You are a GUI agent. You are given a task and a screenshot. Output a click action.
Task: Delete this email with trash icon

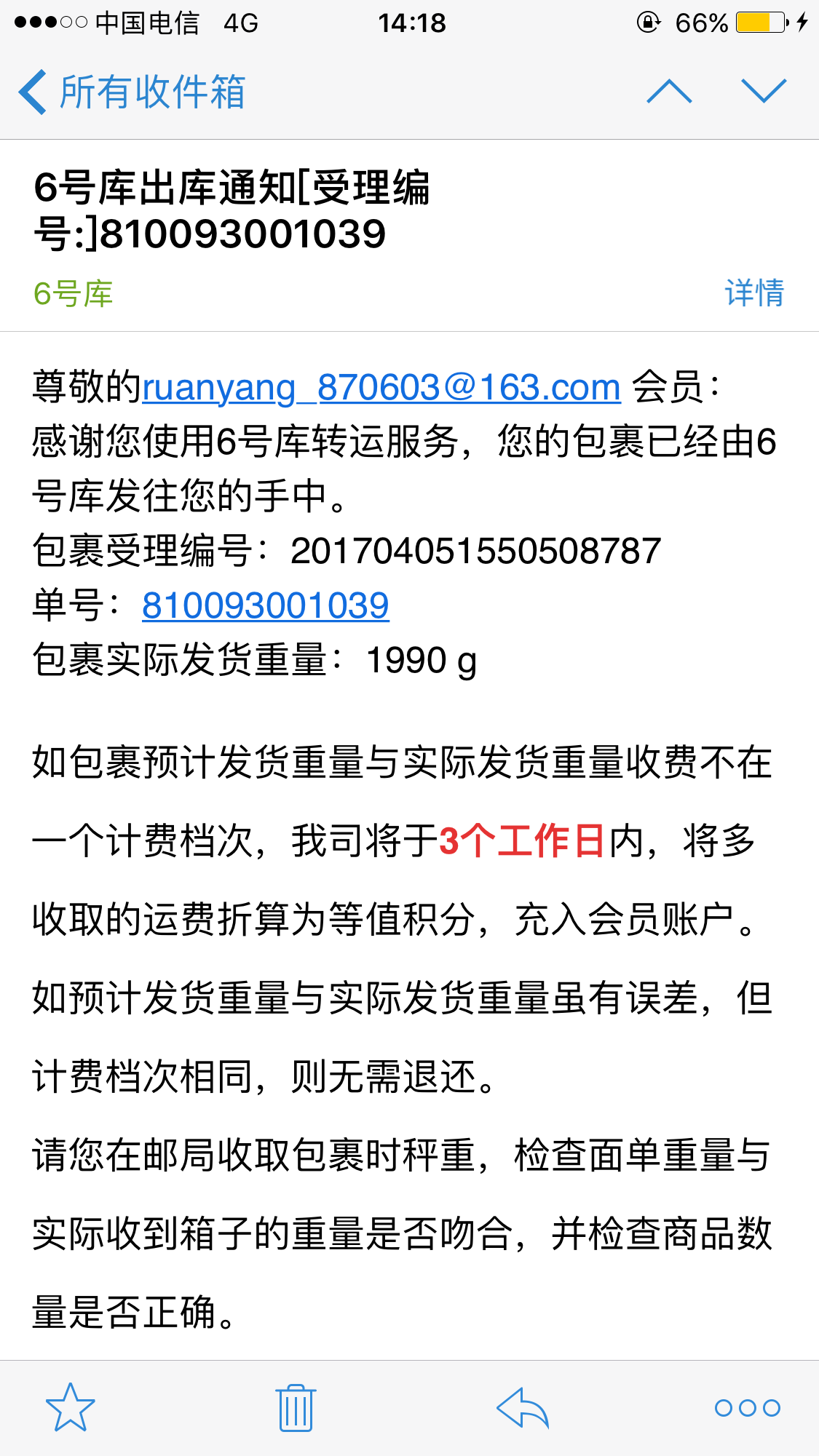(x=295, y=1407)
